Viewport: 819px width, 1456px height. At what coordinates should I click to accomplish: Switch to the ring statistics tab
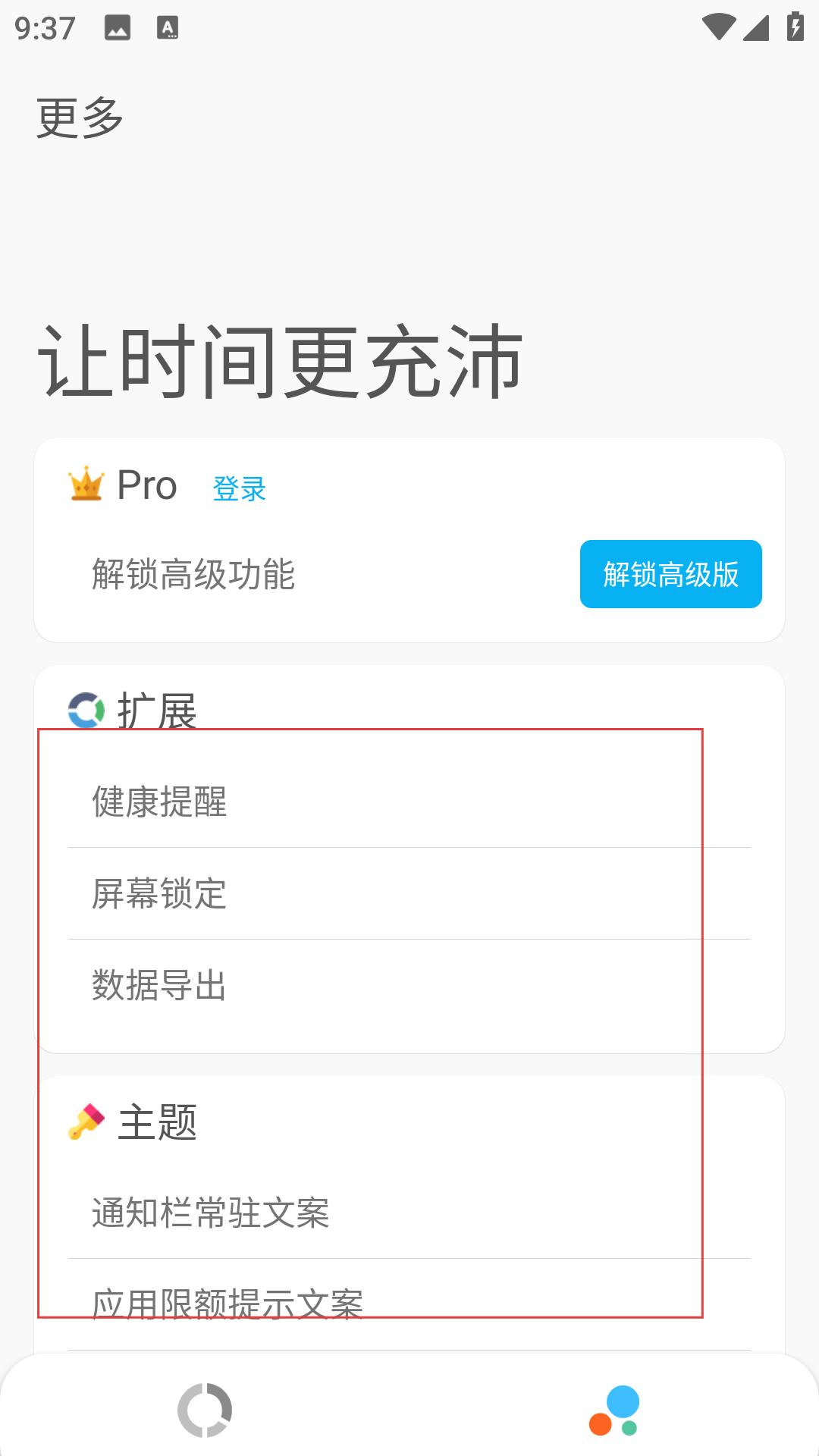[x=205, y=1410]
